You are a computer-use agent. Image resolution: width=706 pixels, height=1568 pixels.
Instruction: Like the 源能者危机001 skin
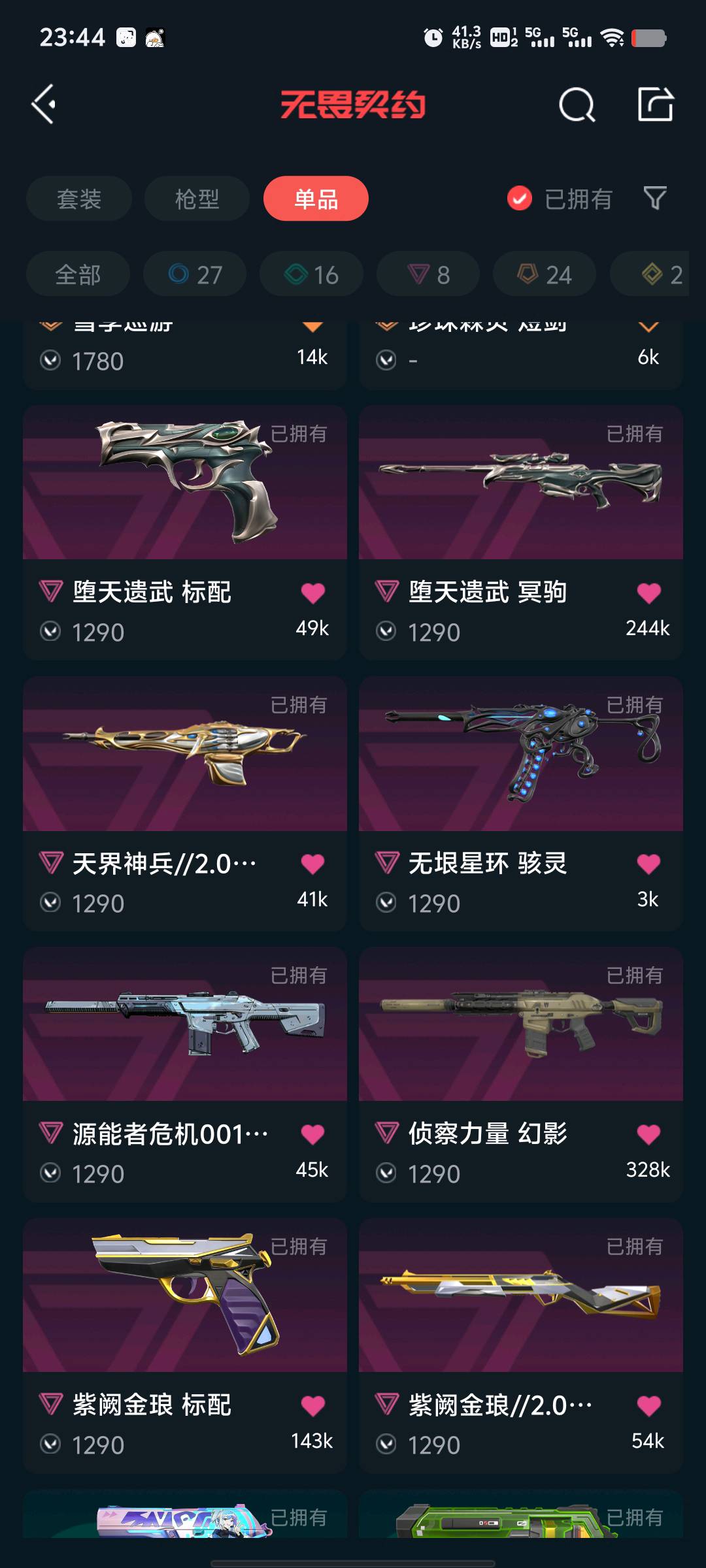pos(312,1134)
